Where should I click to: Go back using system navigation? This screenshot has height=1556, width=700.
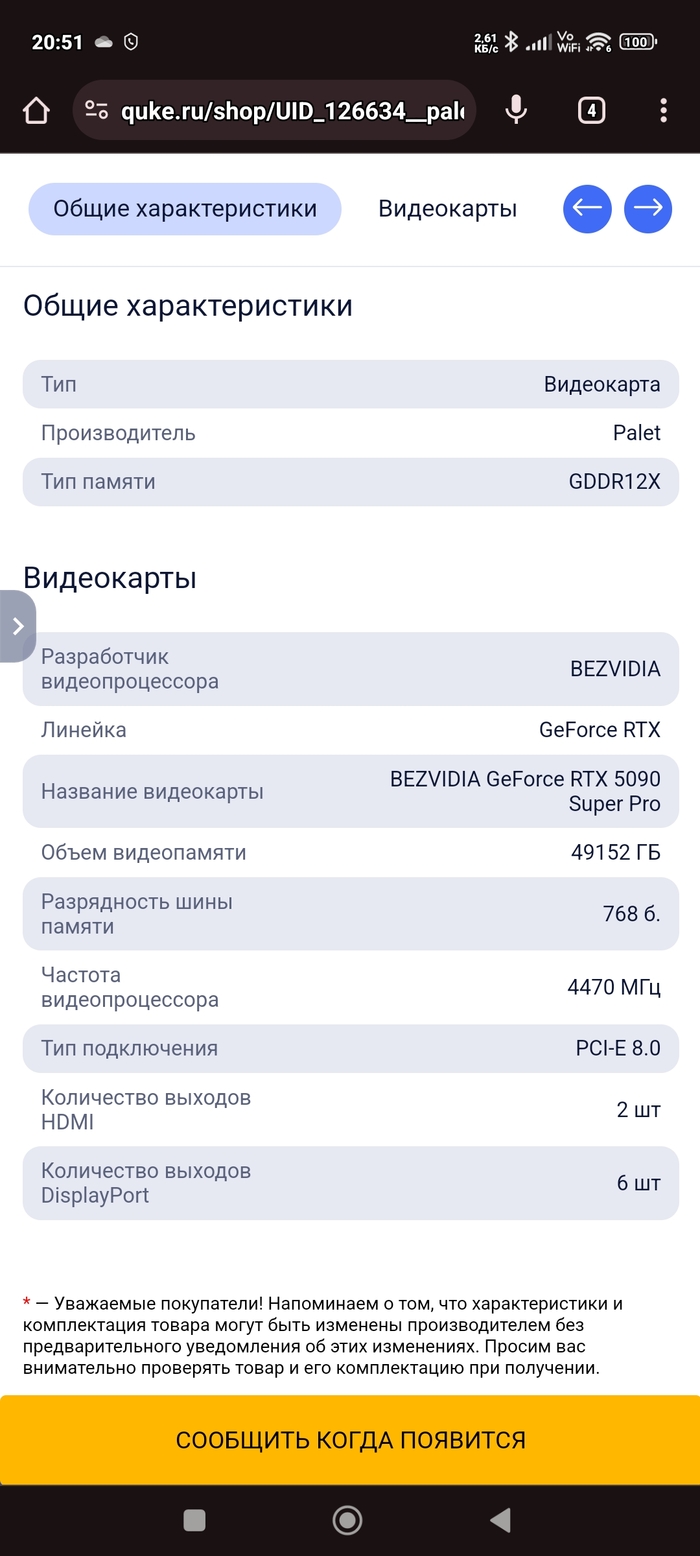pos(500,1521)
